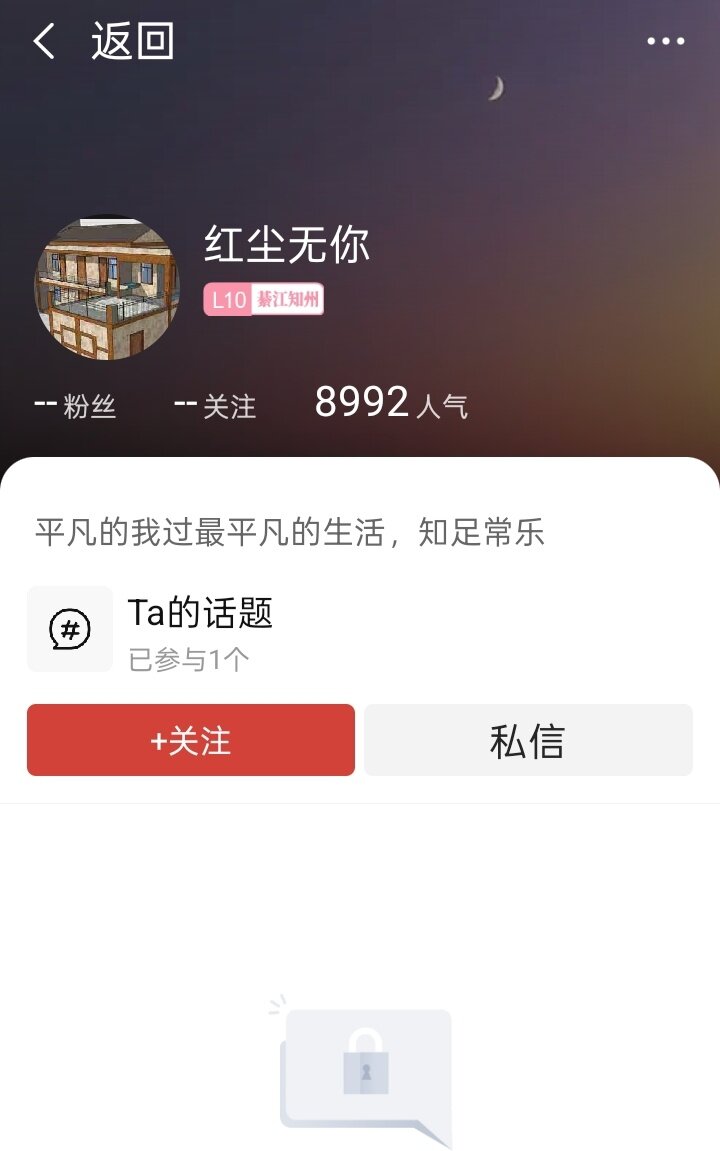Open the 关注 following list
The image size is (720, 1151).
tap(215, 405)
